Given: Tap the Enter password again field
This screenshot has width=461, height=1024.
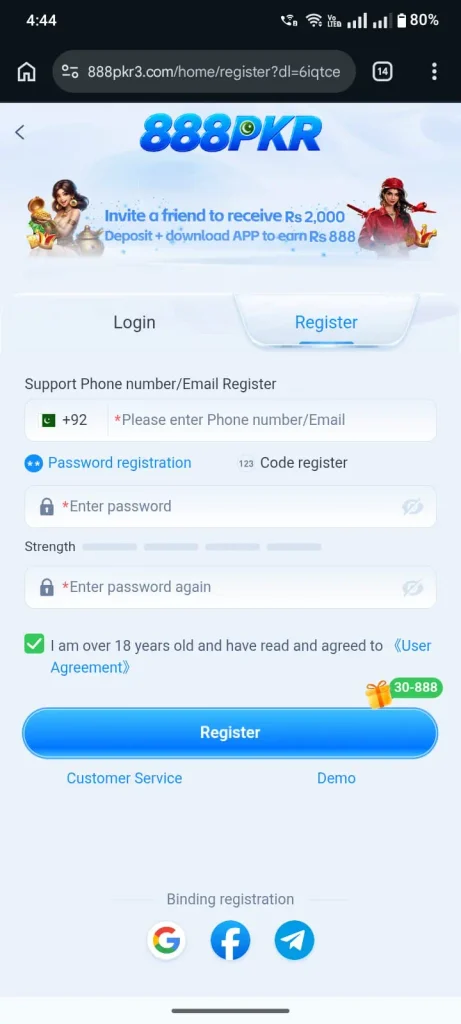Looking at the screenshot, I should (230, 587).
